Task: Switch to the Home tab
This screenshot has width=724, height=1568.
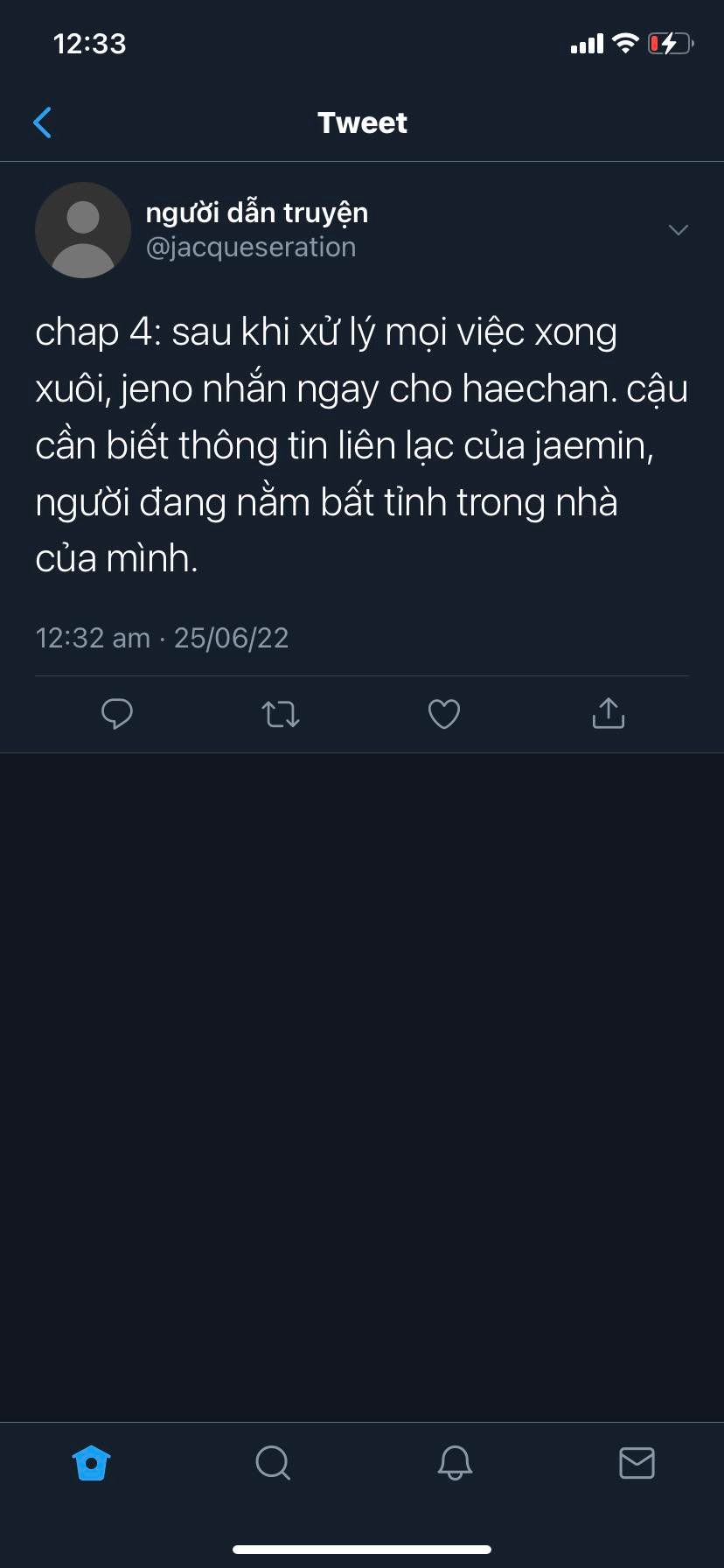Action: pos(91,1462)
